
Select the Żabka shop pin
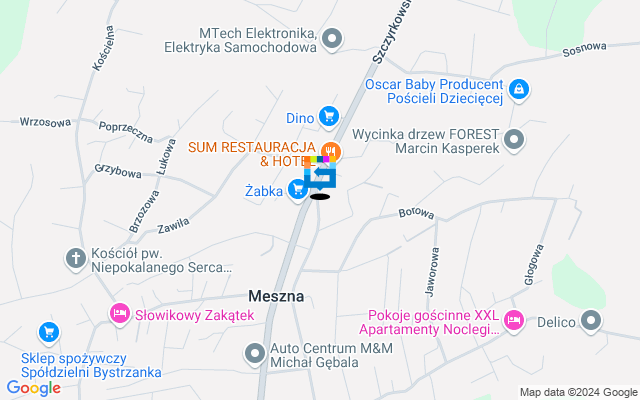pyautogui.click(x=298, y=189)
